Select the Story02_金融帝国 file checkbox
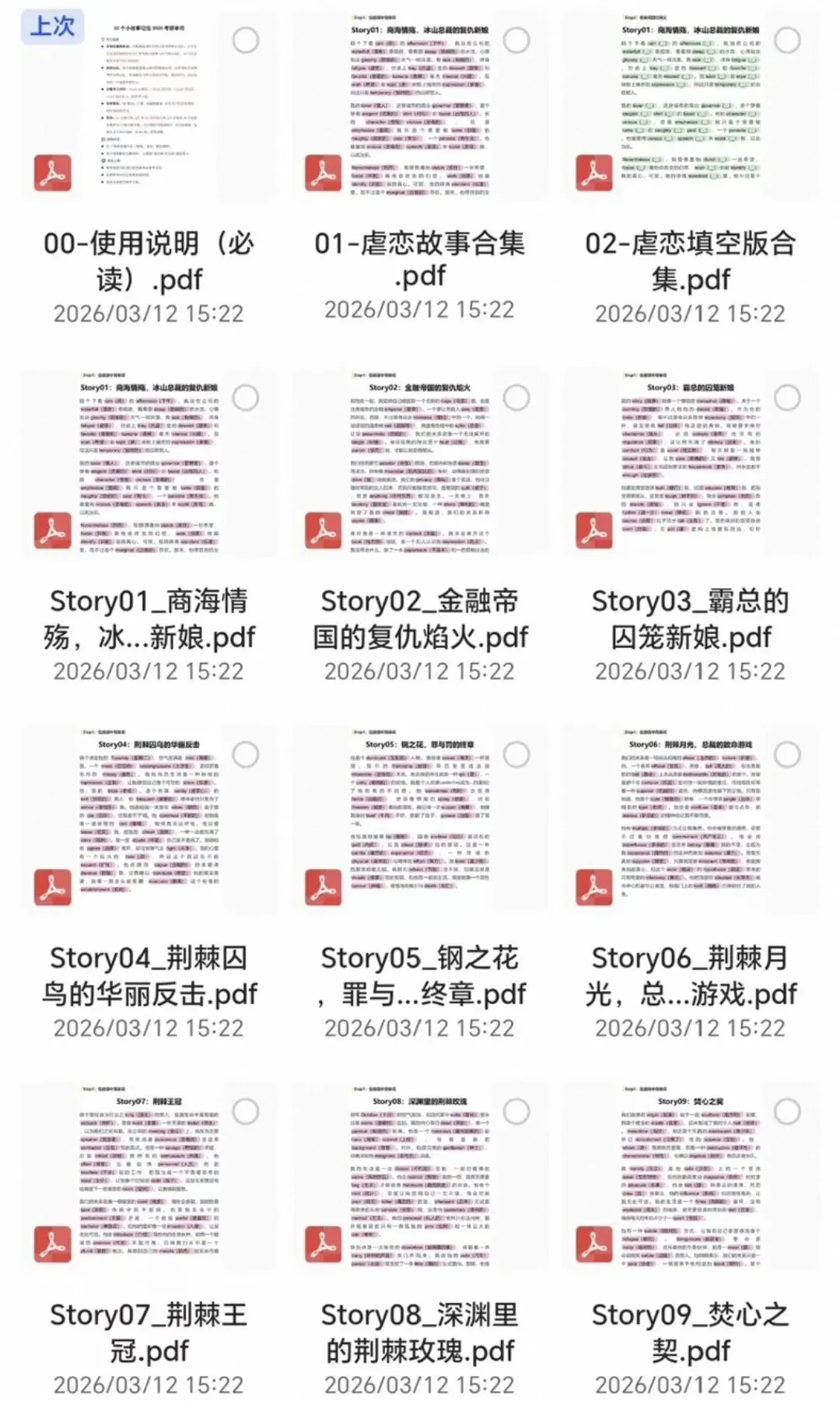840x1401 pixels. click(516, 398)
